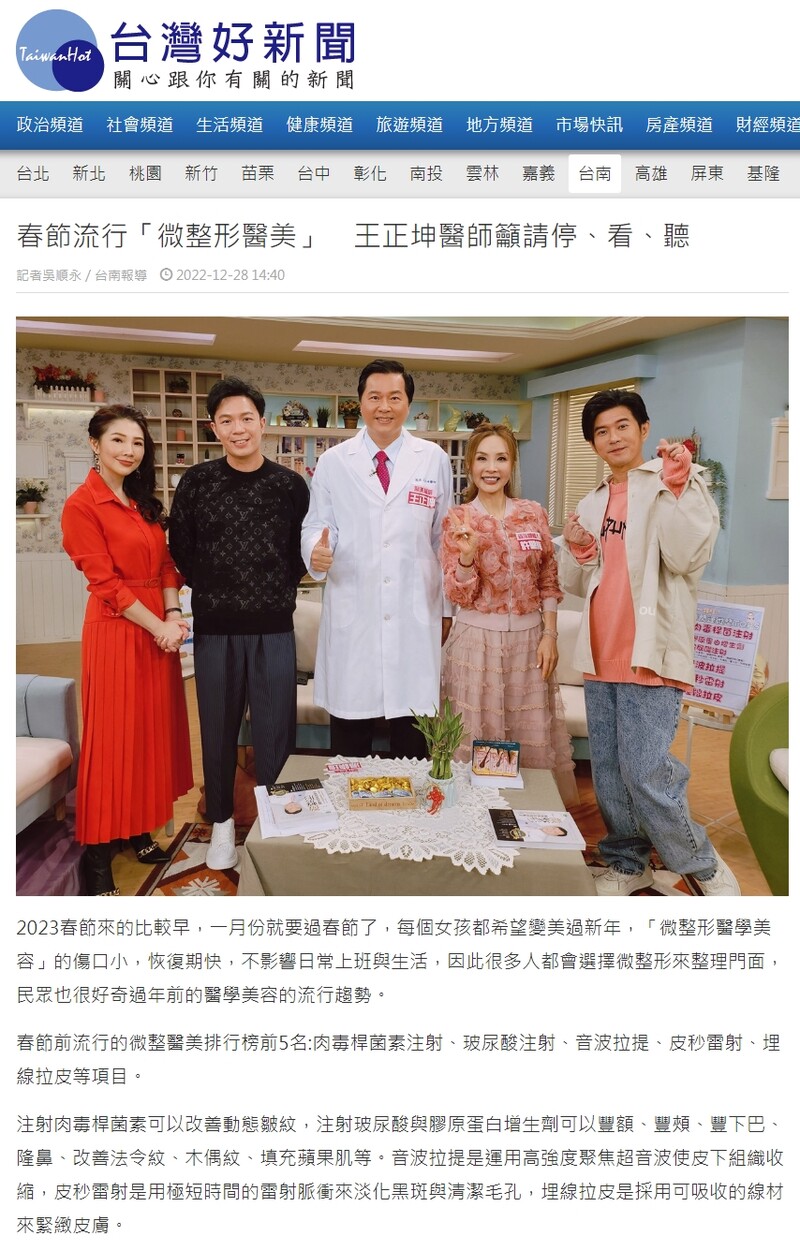Open the 政治頻道 channel
The height and width of the screenshot is (1251, 800).
(x=50, y=125)
